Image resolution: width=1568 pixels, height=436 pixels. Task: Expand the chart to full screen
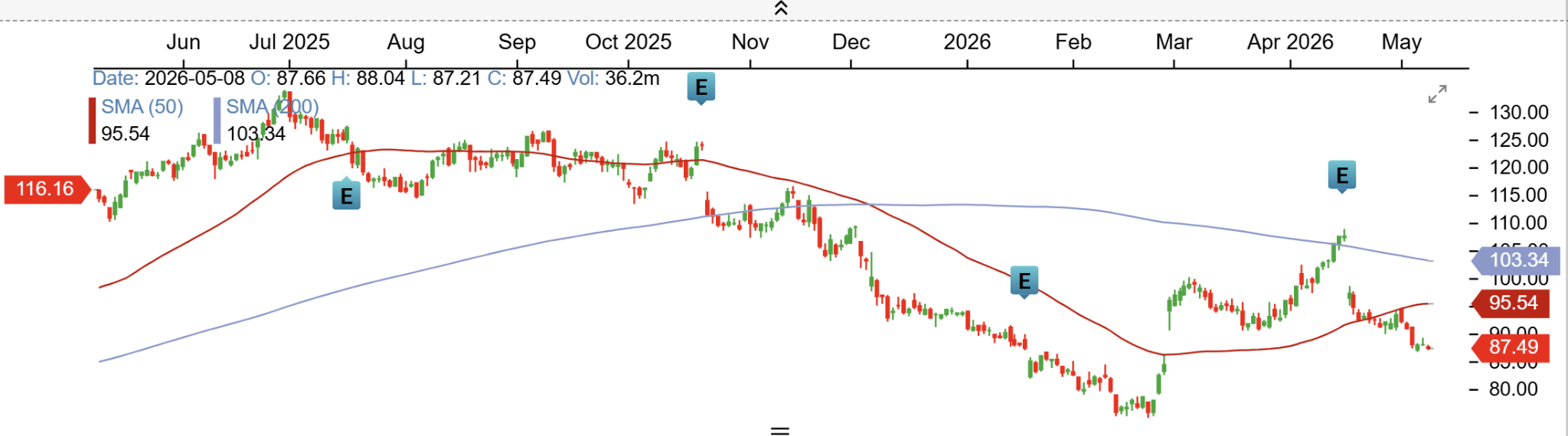point(1437,94)
